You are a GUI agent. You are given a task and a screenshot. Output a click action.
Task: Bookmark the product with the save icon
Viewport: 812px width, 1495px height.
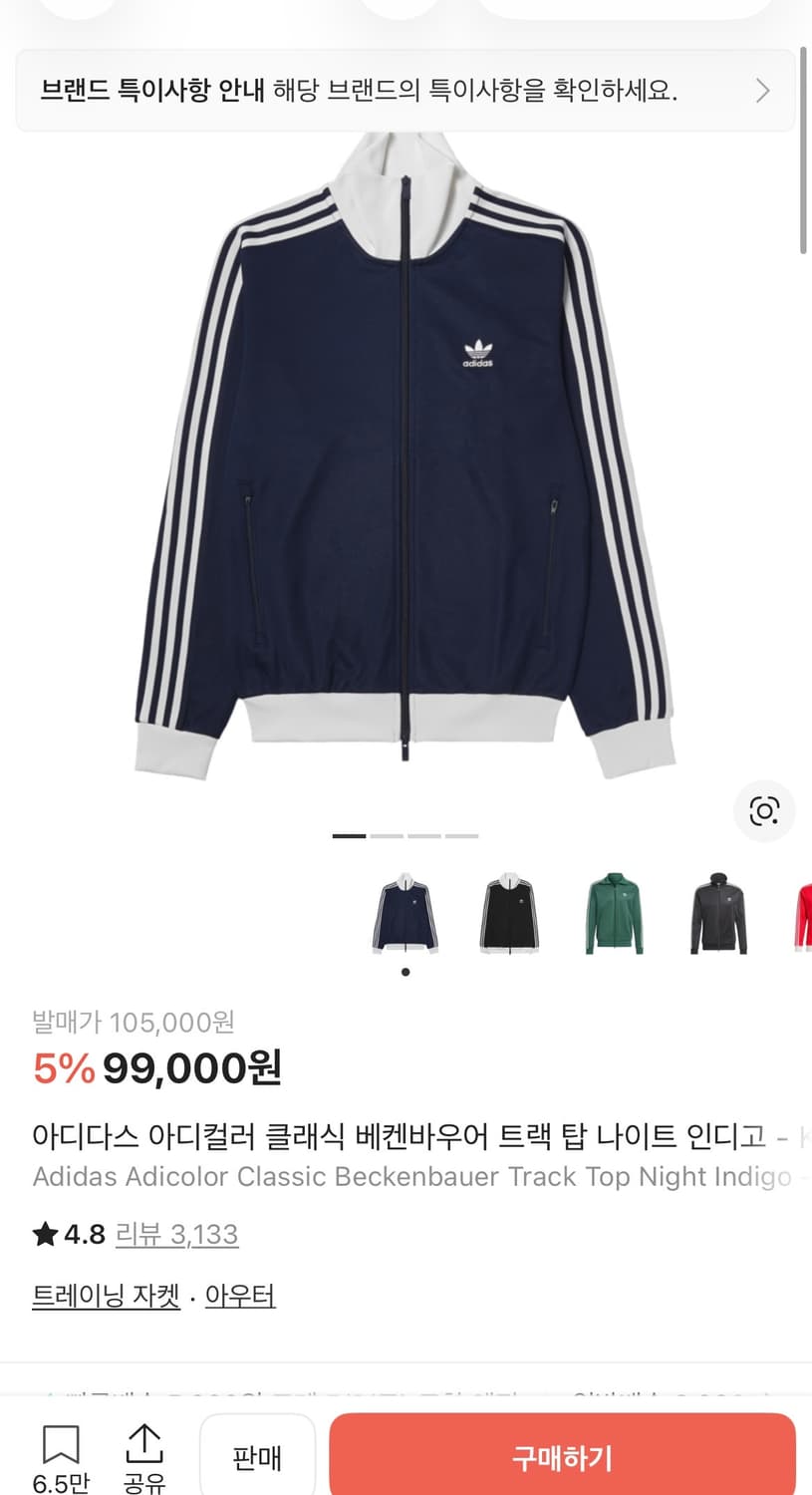(62, 1438)
